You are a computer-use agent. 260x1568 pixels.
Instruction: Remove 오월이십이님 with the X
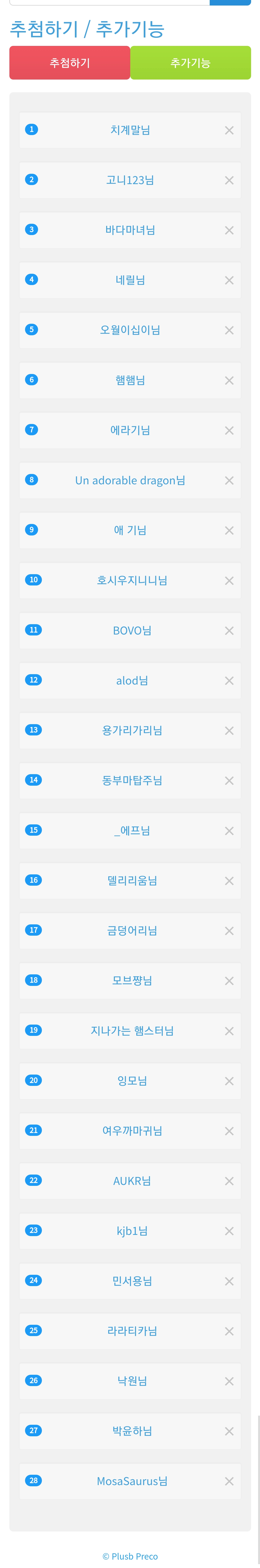click(x=229, y=330)
